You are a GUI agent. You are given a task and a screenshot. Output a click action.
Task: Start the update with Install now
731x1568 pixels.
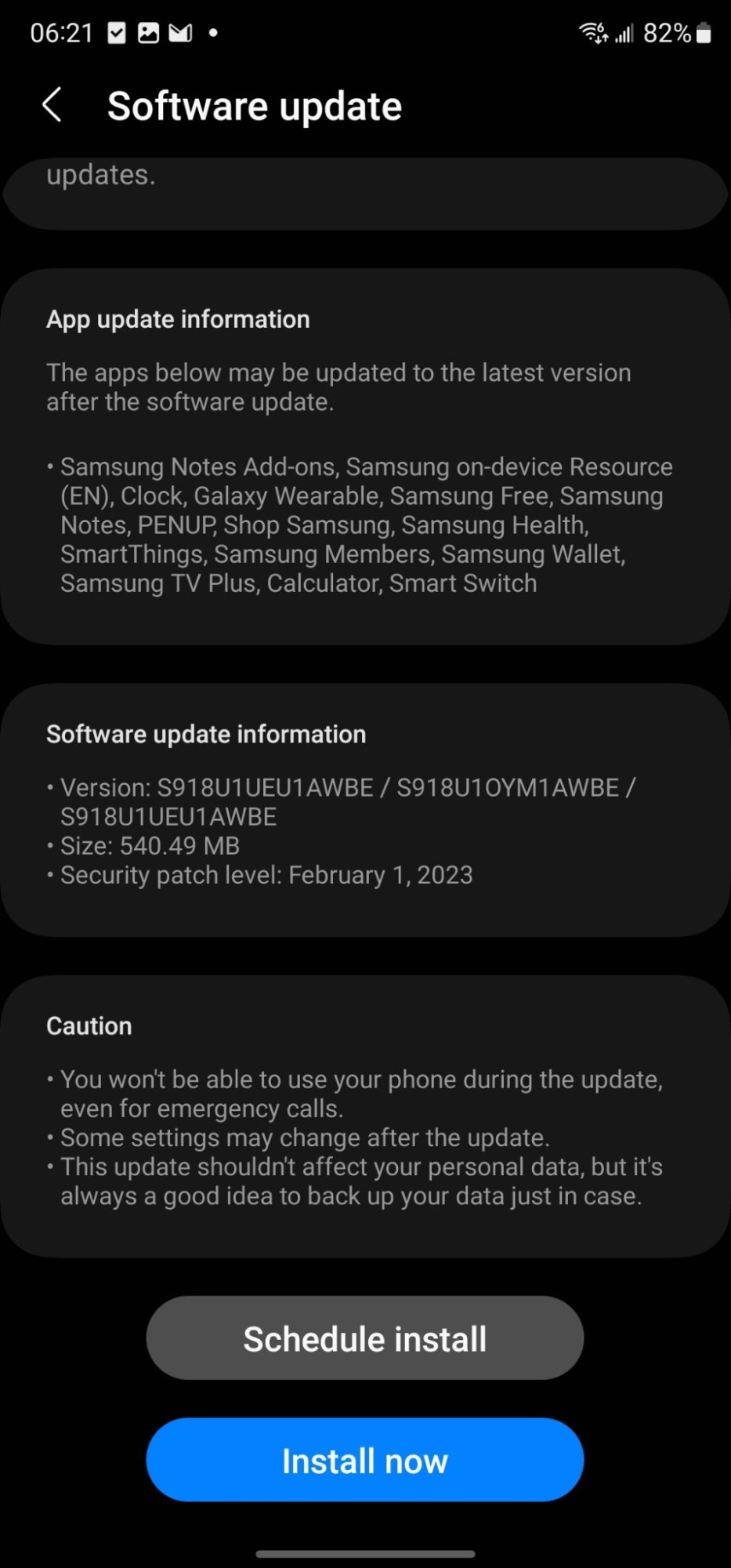pos(364,1461)
